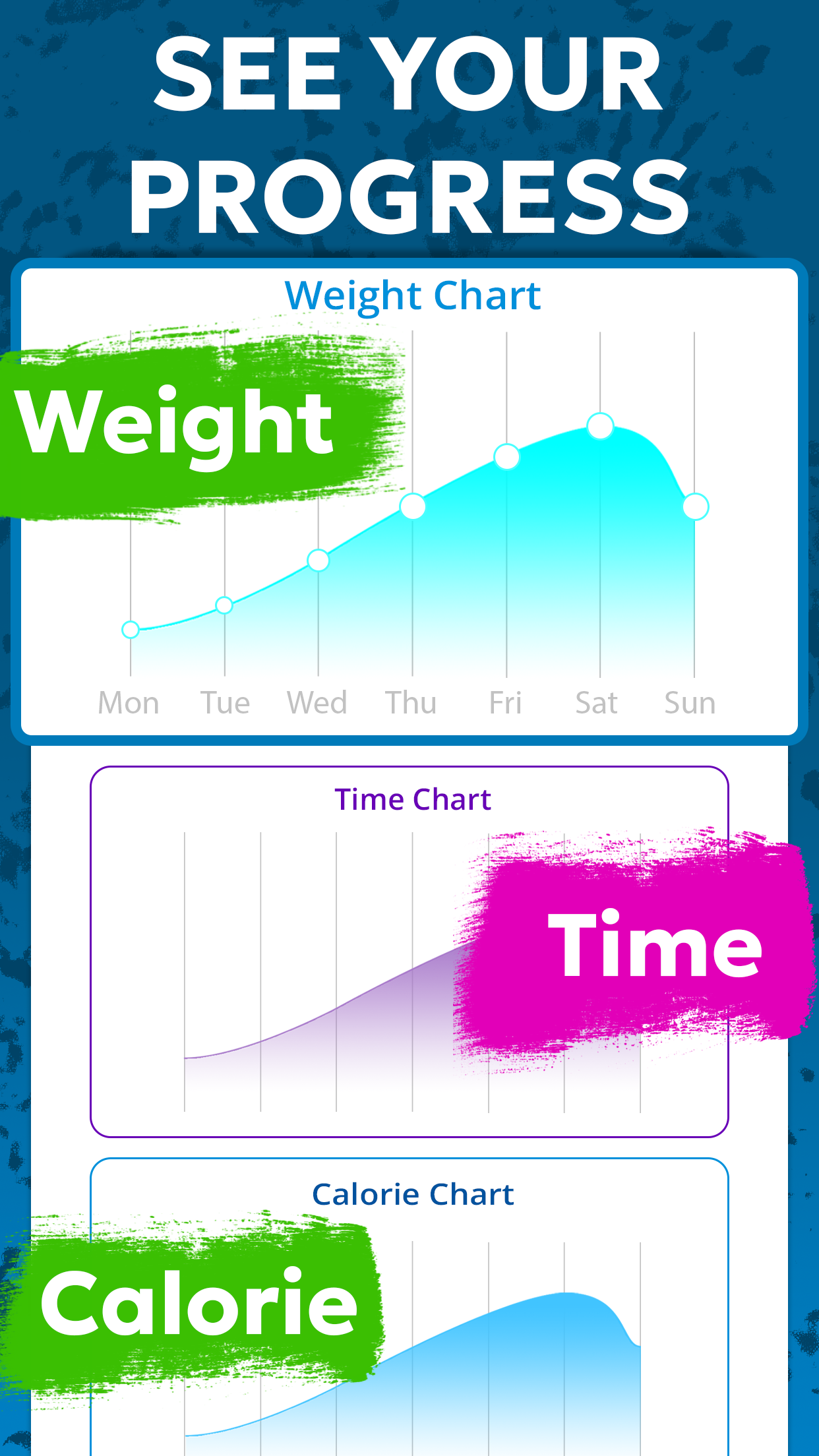
Task: Select the Monday data point on Weight Chart
Action: 129,630
